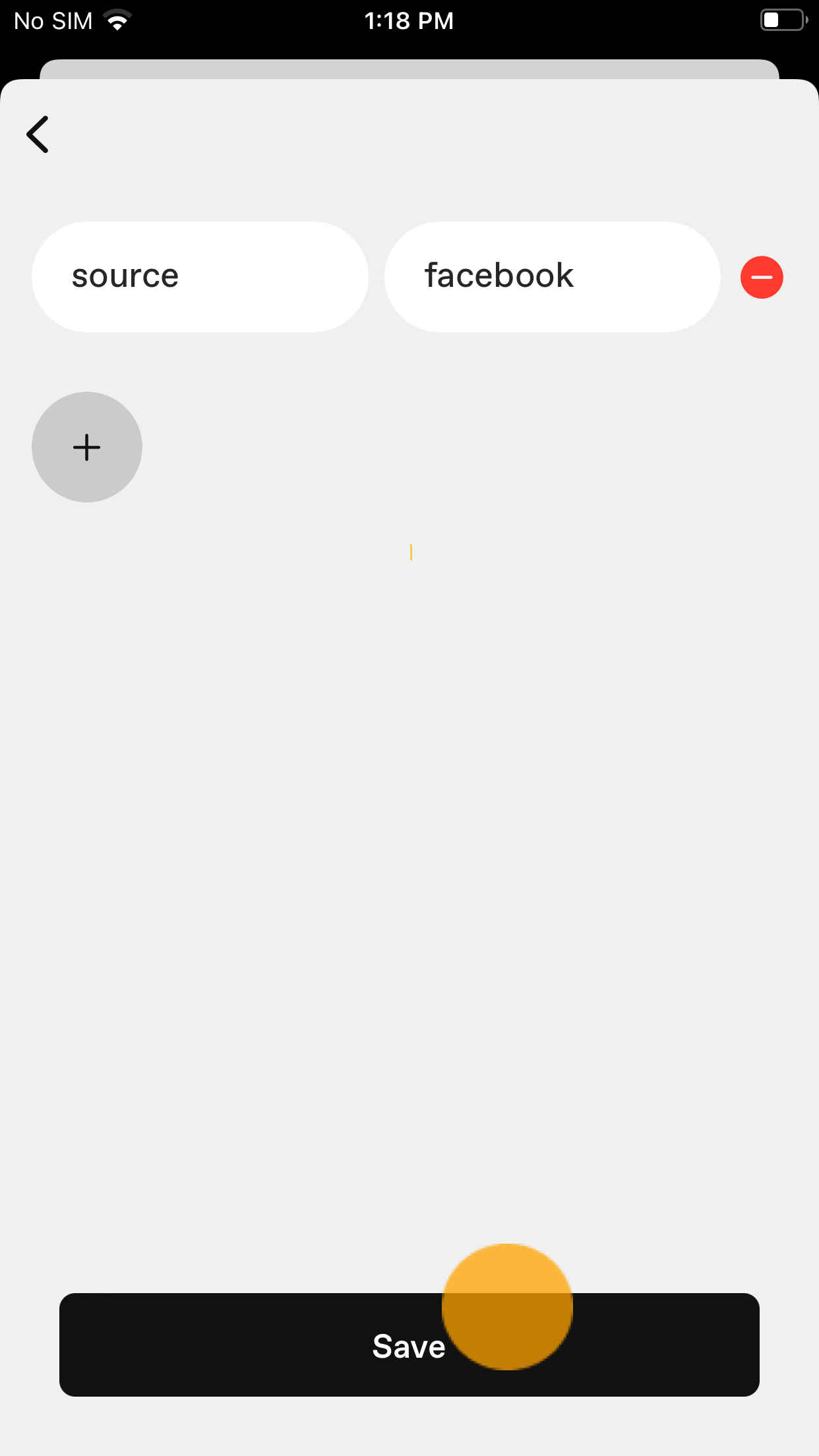Edit the 'source' key field

pyautogui.click(x=200, y=277)
